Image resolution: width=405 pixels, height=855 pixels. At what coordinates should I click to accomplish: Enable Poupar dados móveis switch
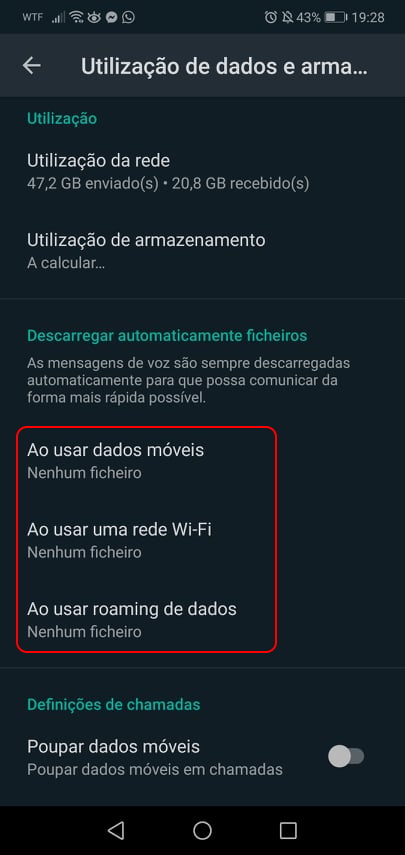pyautogui.click(x=346, y=756)
